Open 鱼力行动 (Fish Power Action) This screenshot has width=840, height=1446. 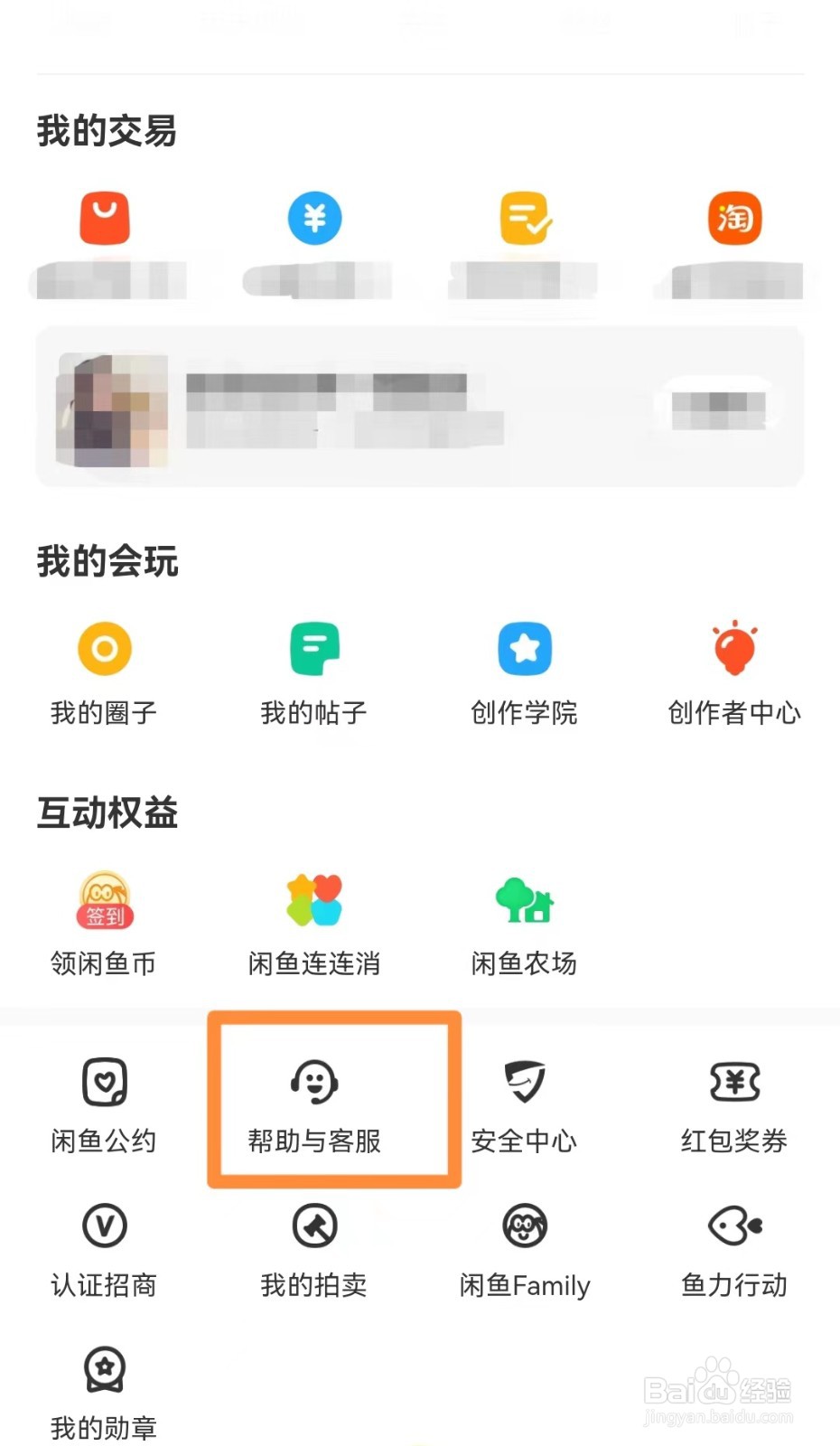point(734,1250)
